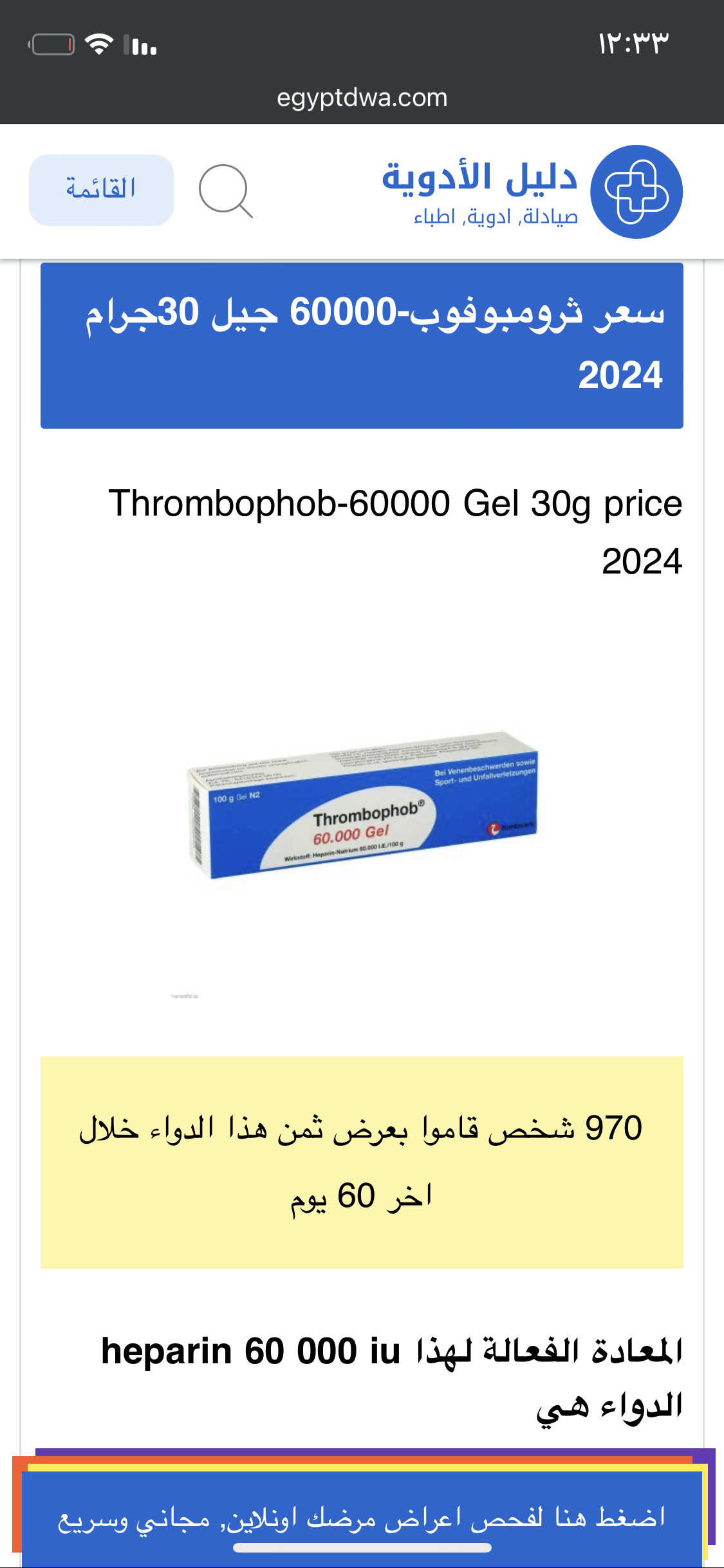Open the القائمة menu button
The width and height of the screenshot is (724, 1568).
[101, 190]
